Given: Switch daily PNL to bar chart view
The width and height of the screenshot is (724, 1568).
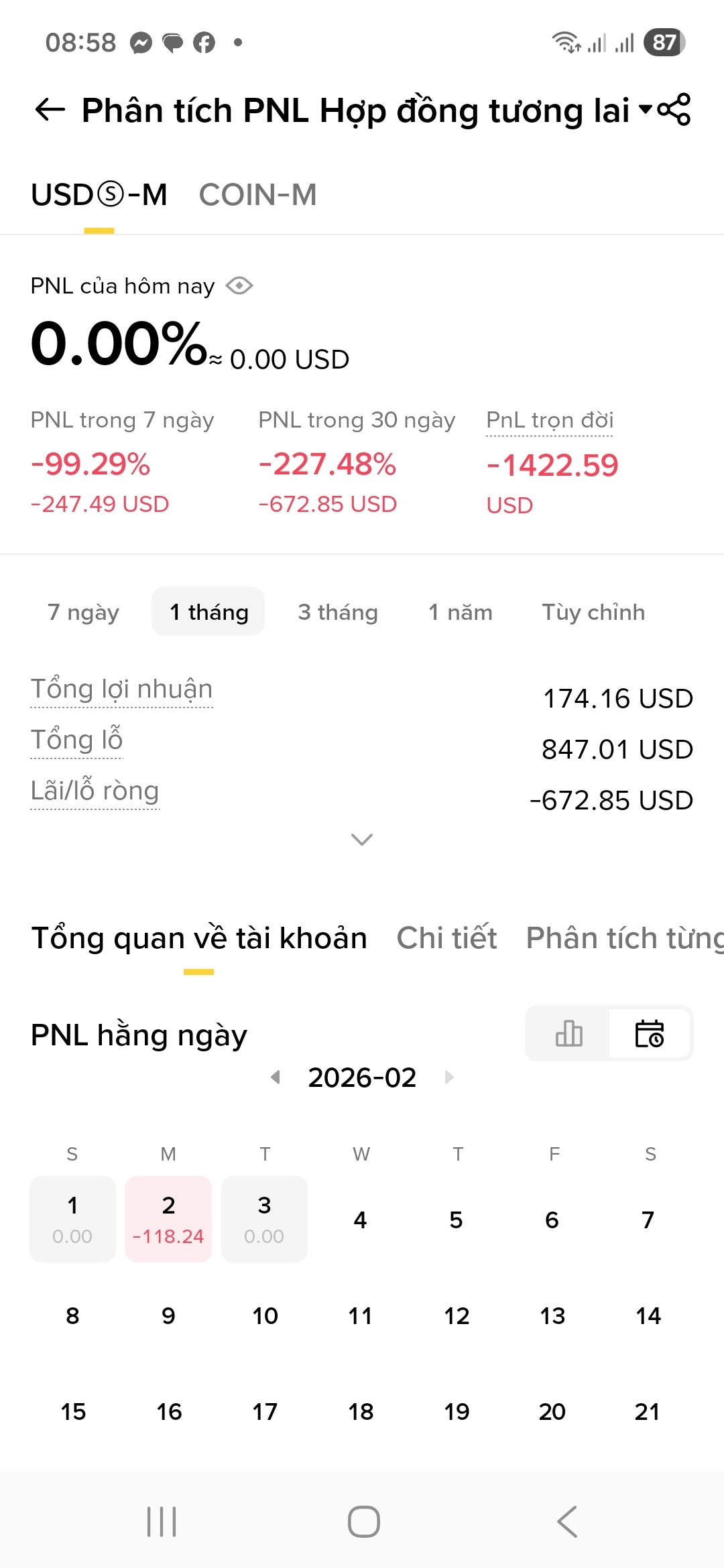Looking at the screenshot, I should [568, 1033].
